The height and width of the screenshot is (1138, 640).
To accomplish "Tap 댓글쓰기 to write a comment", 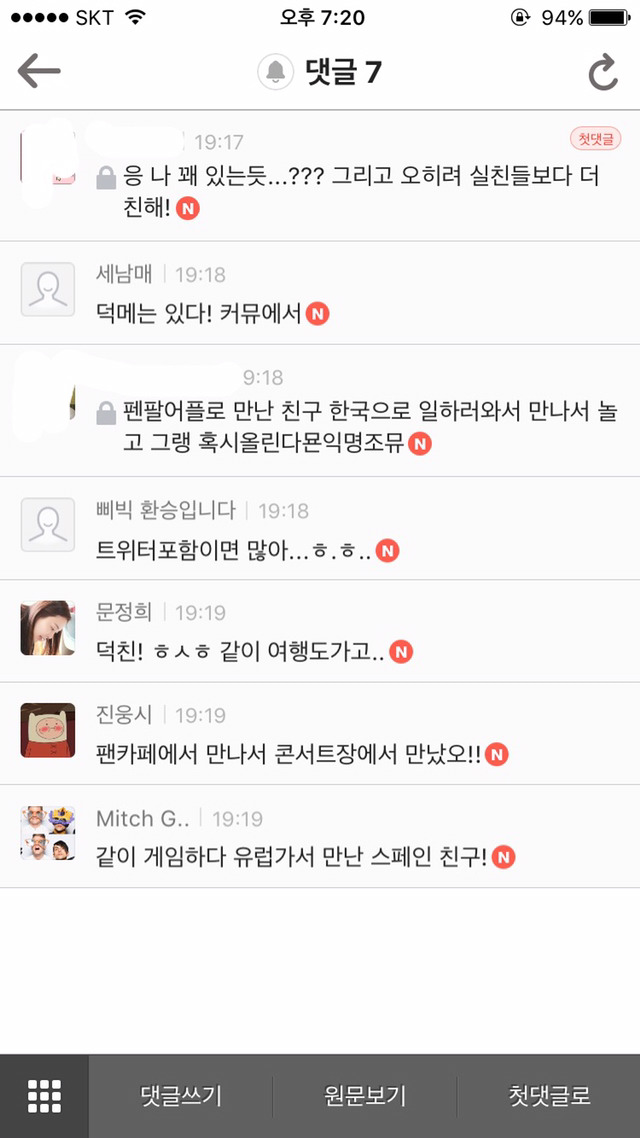I will 180,1096.
